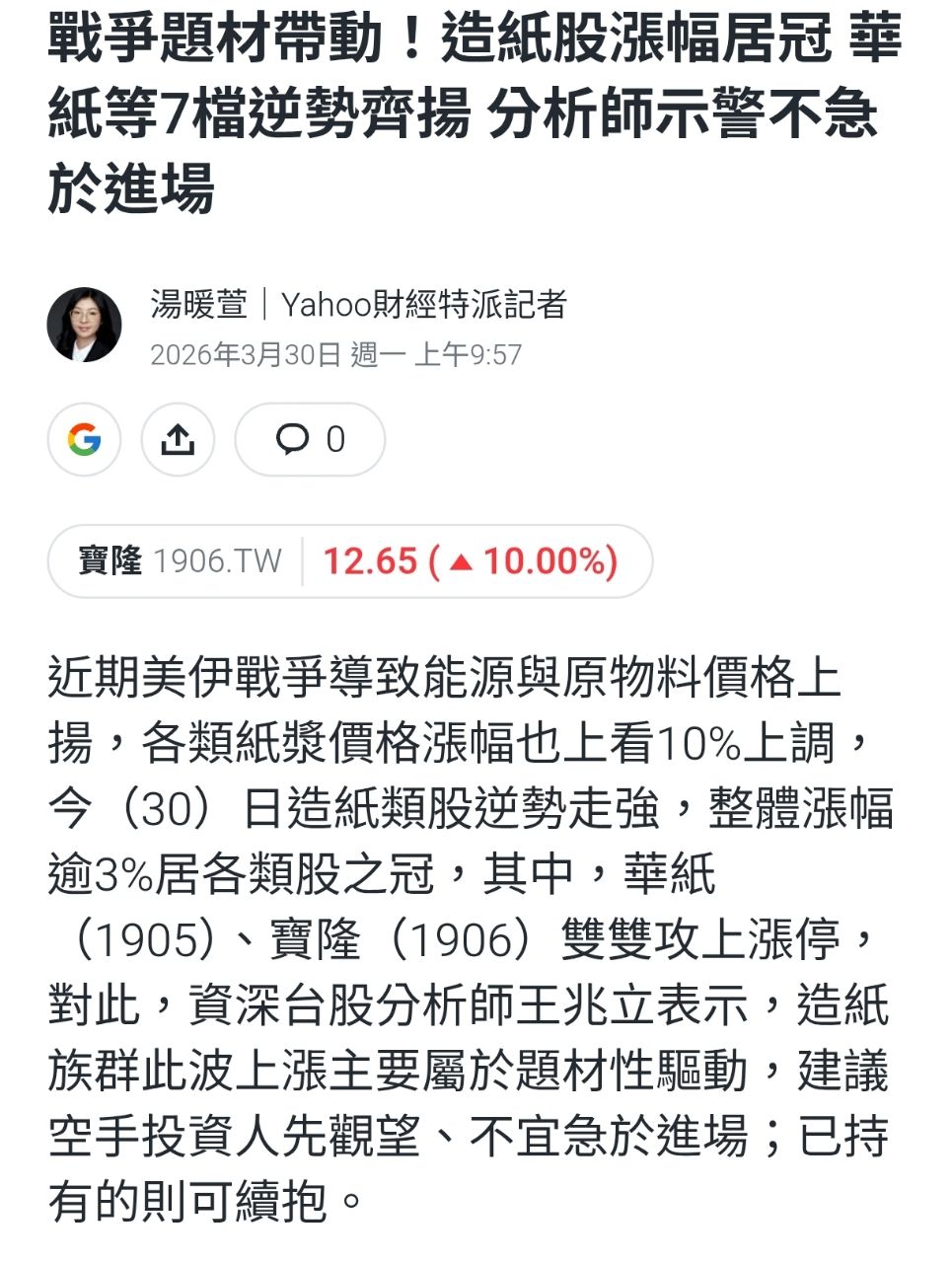Tap the Google icon button

point(85,439)
